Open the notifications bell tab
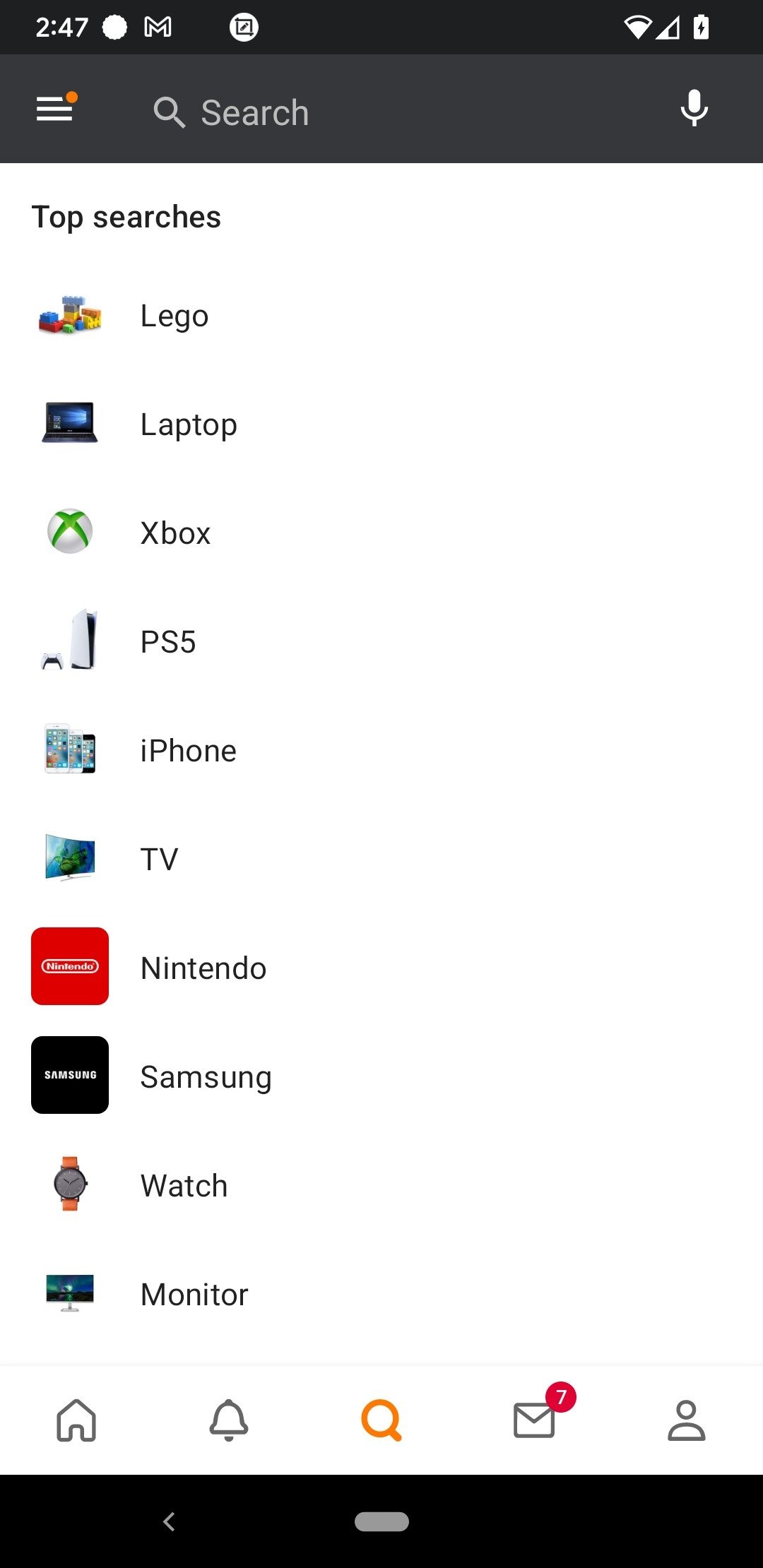The width and height of the screenshot is (763, 1568). coord(229,1420)
